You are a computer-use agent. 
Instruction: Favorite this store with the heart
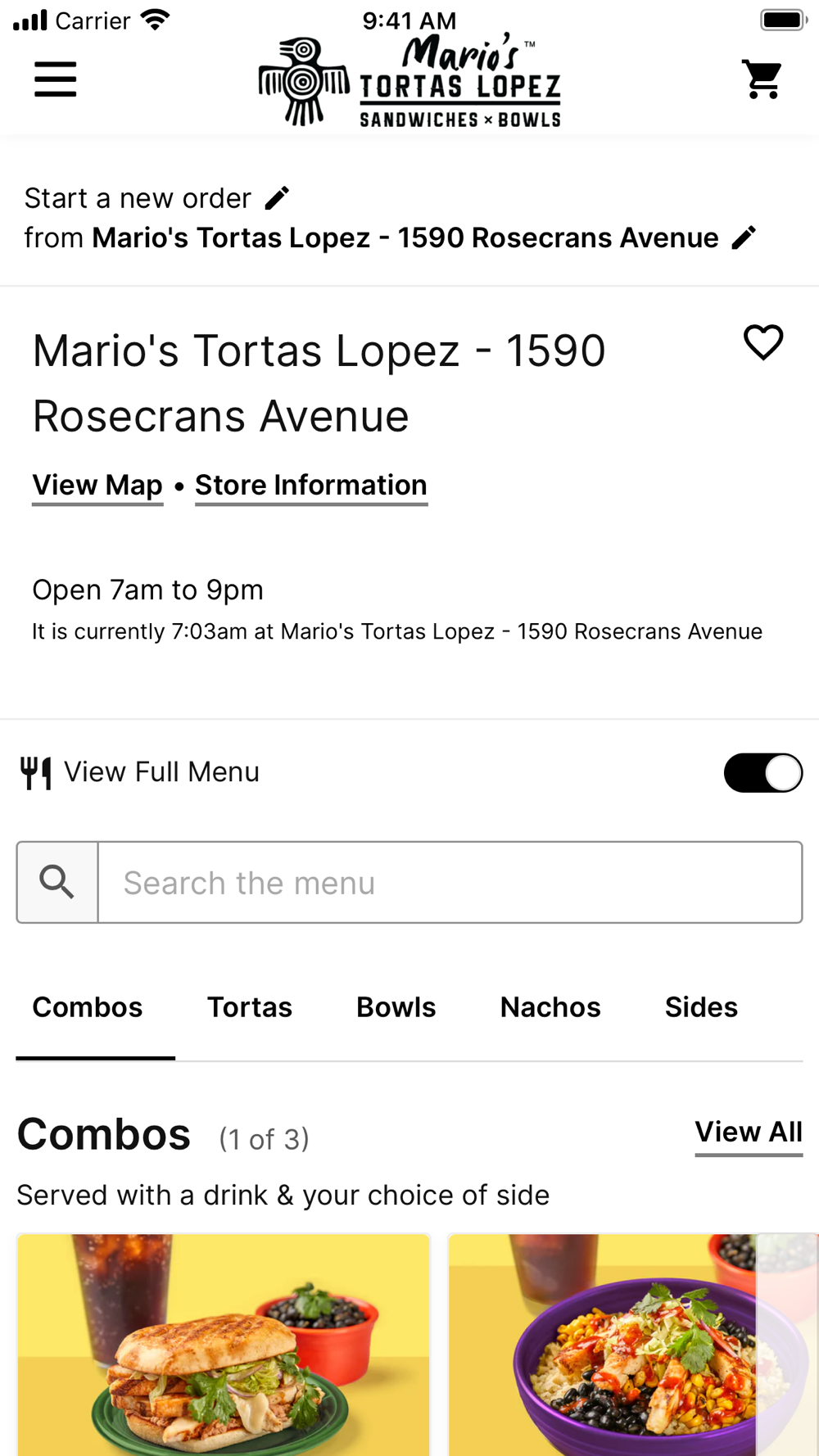coord(763,342)
